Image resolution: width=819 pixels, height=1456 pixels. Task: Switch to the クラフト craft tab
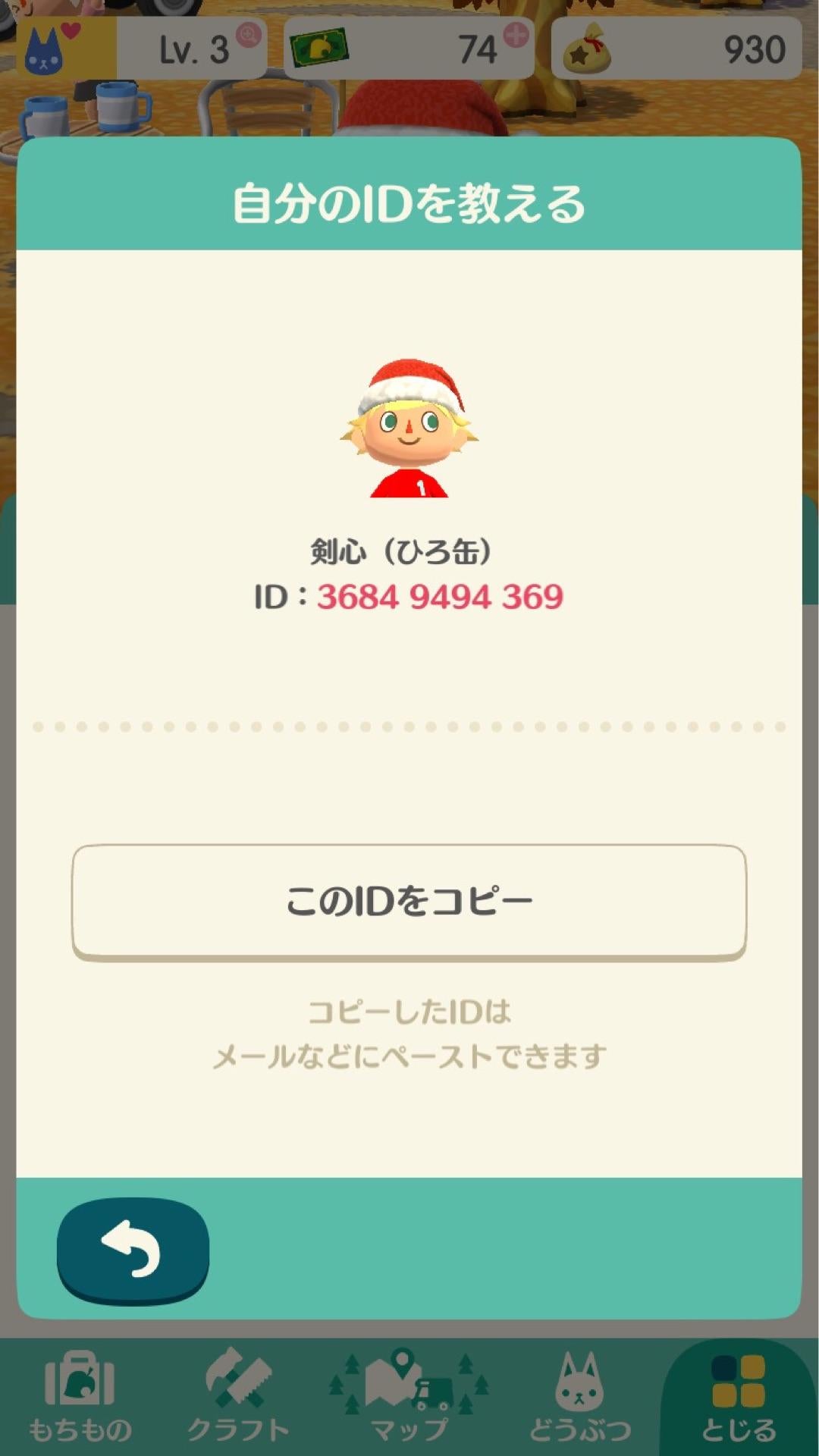click(238, 1397)
